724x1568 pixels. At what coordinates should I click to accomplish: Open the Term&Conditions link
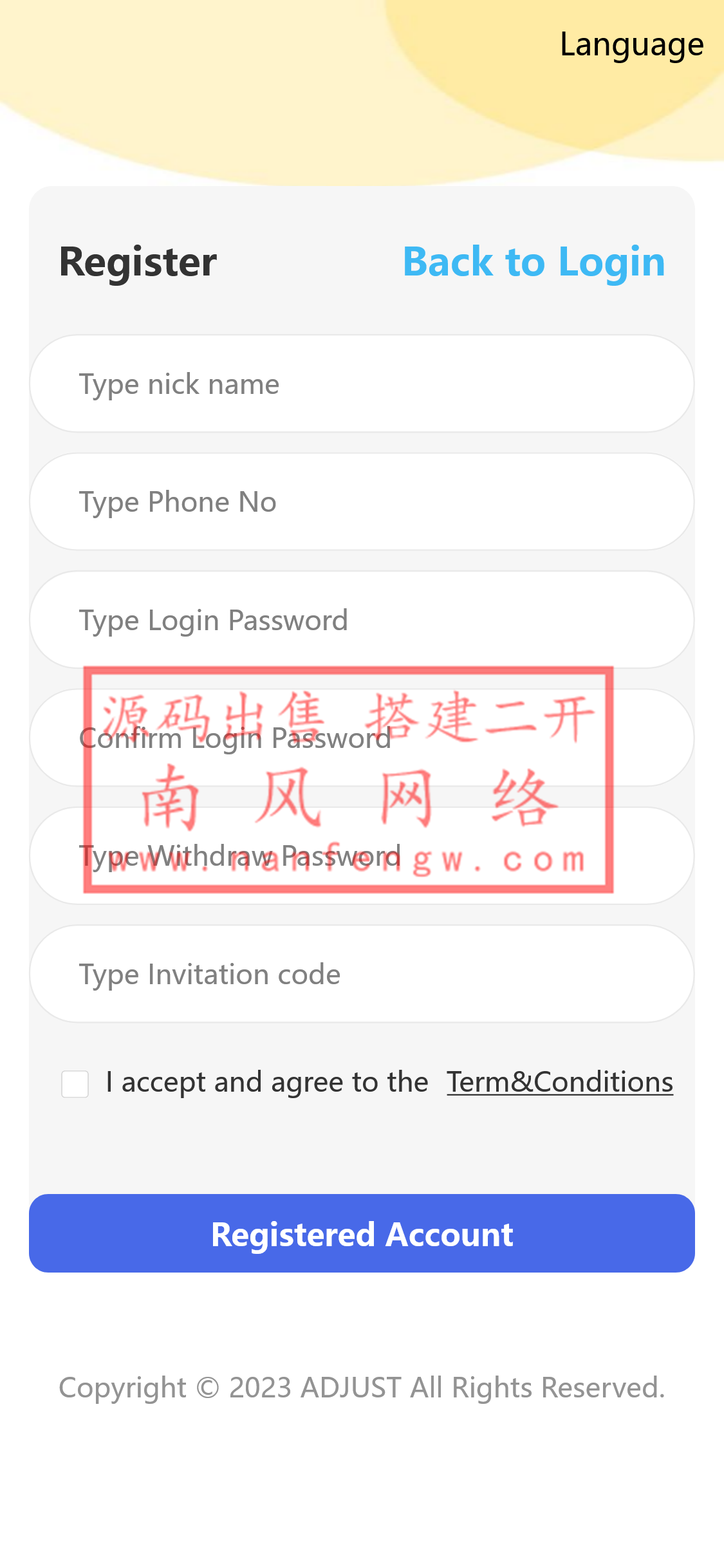[559, 1082]
